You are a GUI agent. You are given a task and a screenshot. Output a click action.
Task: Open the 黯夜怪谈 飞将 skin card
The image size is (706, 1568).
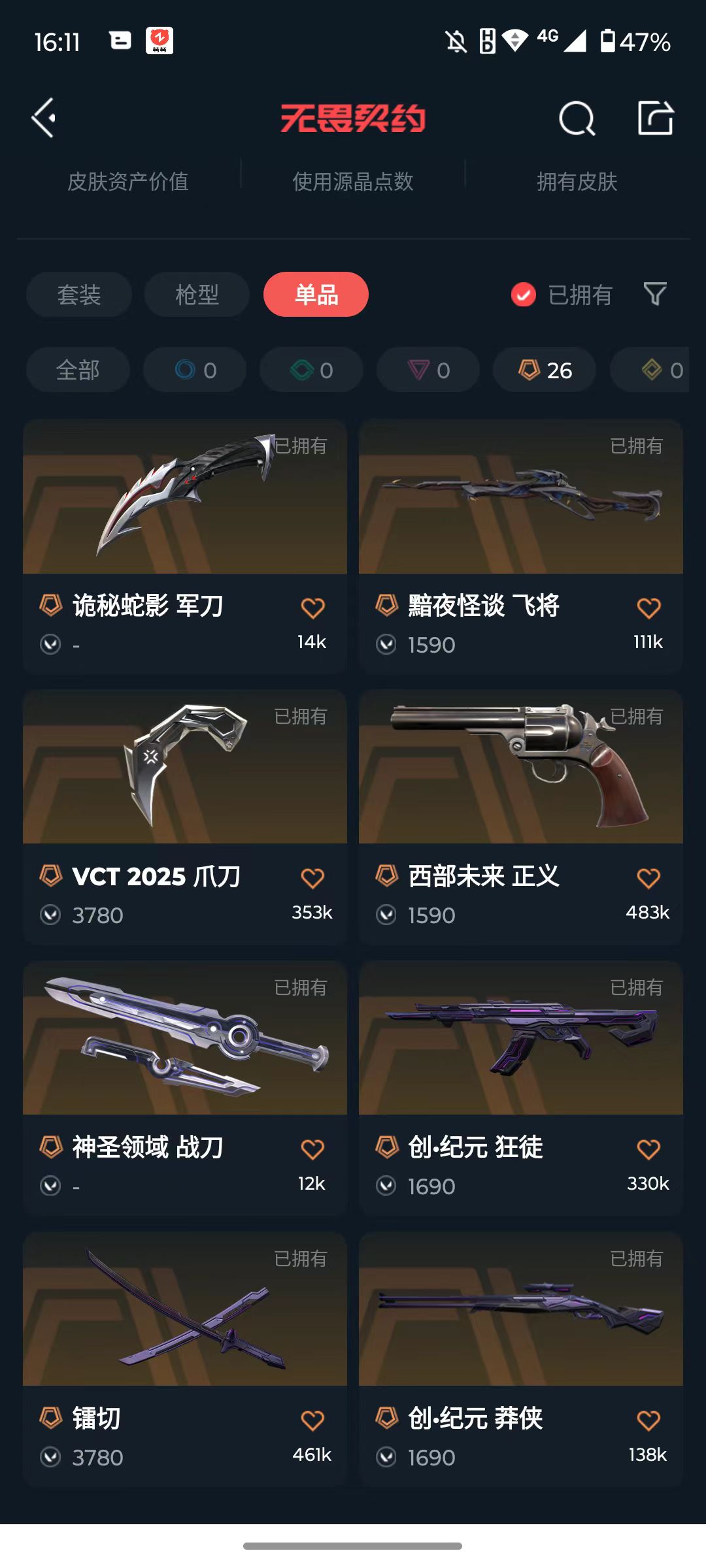521,547
